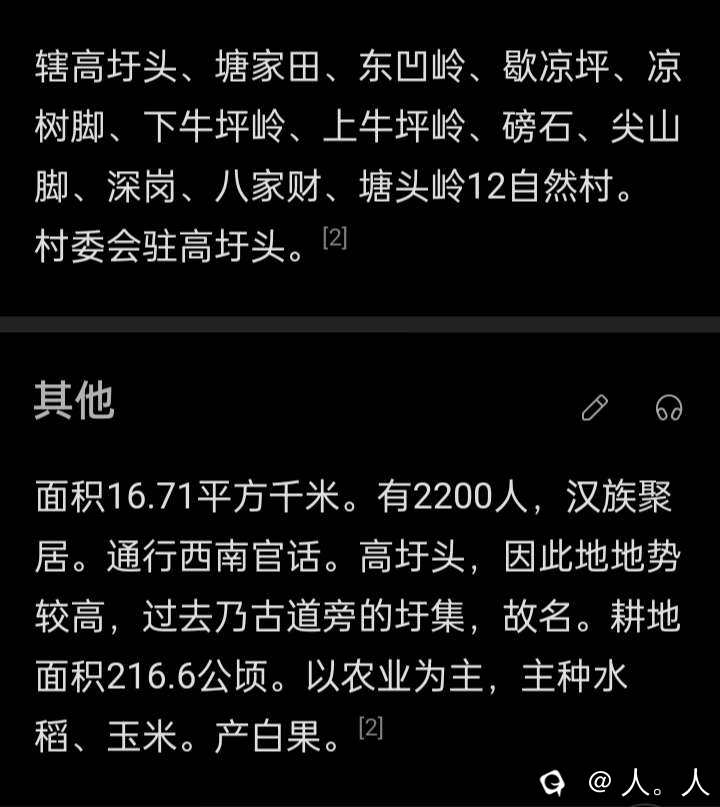Screen dimensions: 720x807
Task: Edit the 其他 section with the pencil icon
Action: point(595,408)
